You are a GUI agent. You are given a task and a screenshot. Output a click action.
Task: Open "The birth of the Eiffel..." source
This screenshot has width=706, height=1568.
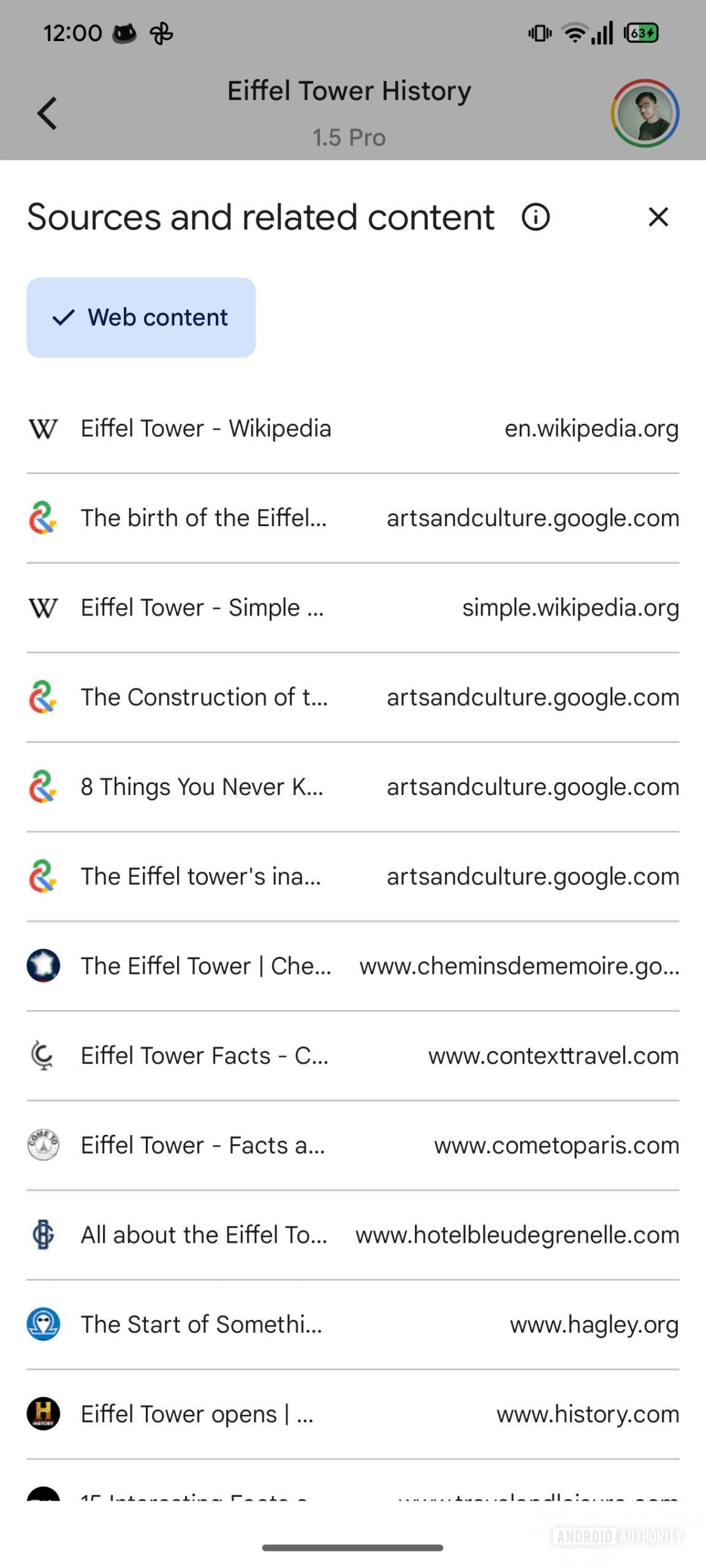pos(352,518)
